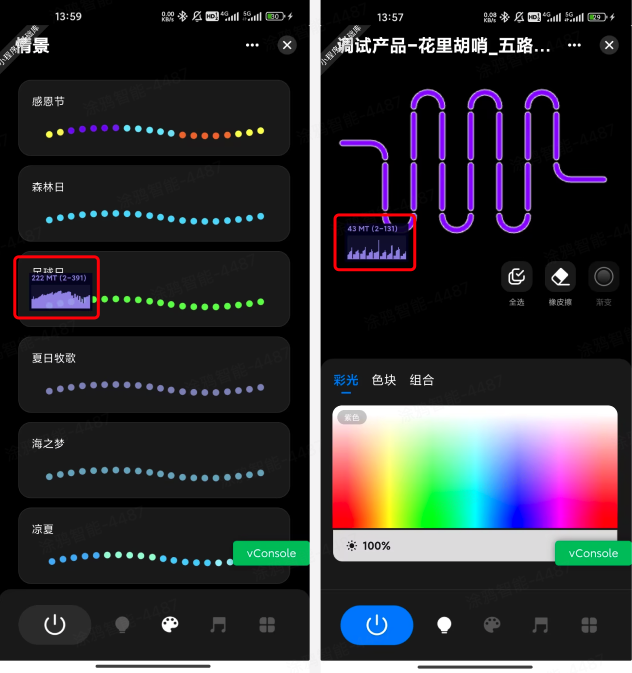Tap 全选 to select all segments

pos(517,281)
